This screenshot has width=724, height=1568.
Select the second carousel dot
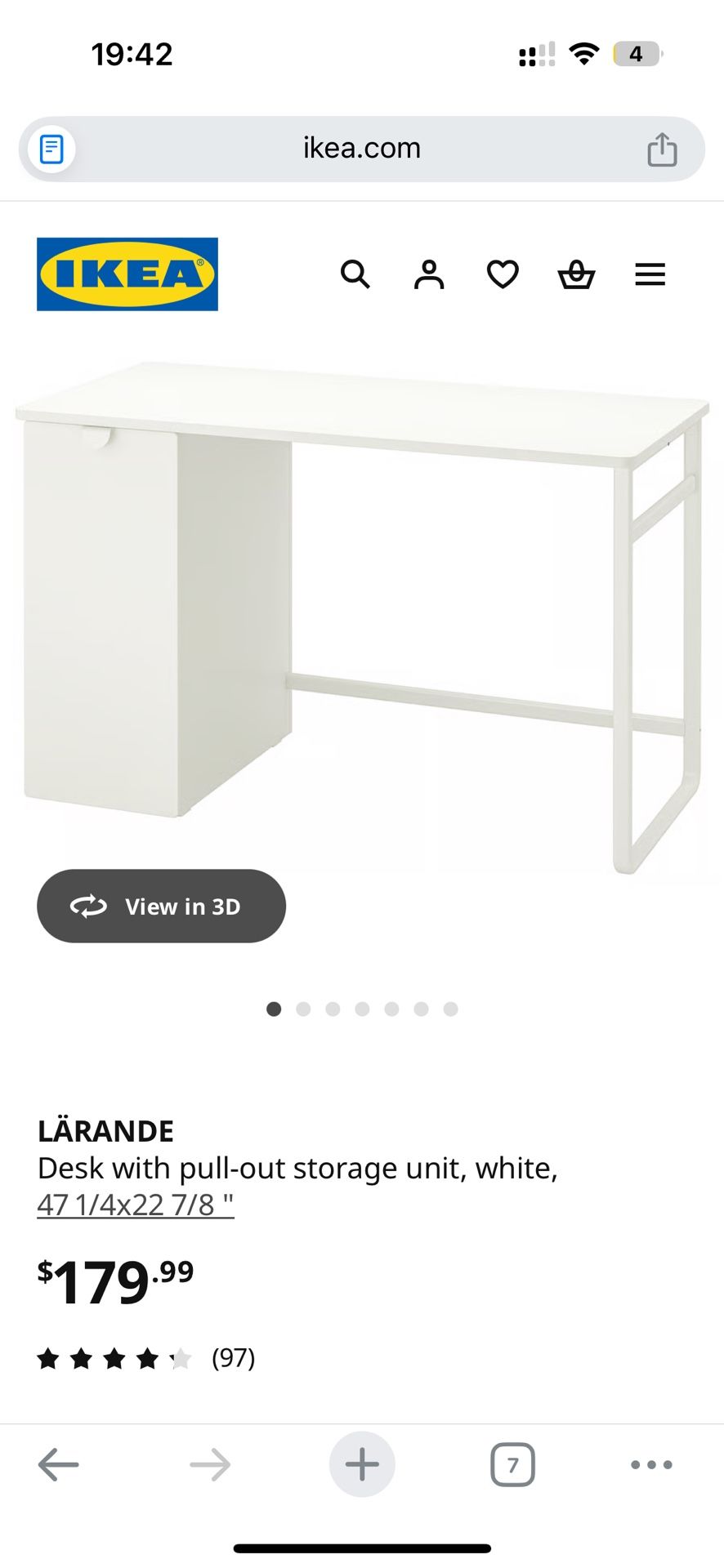pos(304,1009)
